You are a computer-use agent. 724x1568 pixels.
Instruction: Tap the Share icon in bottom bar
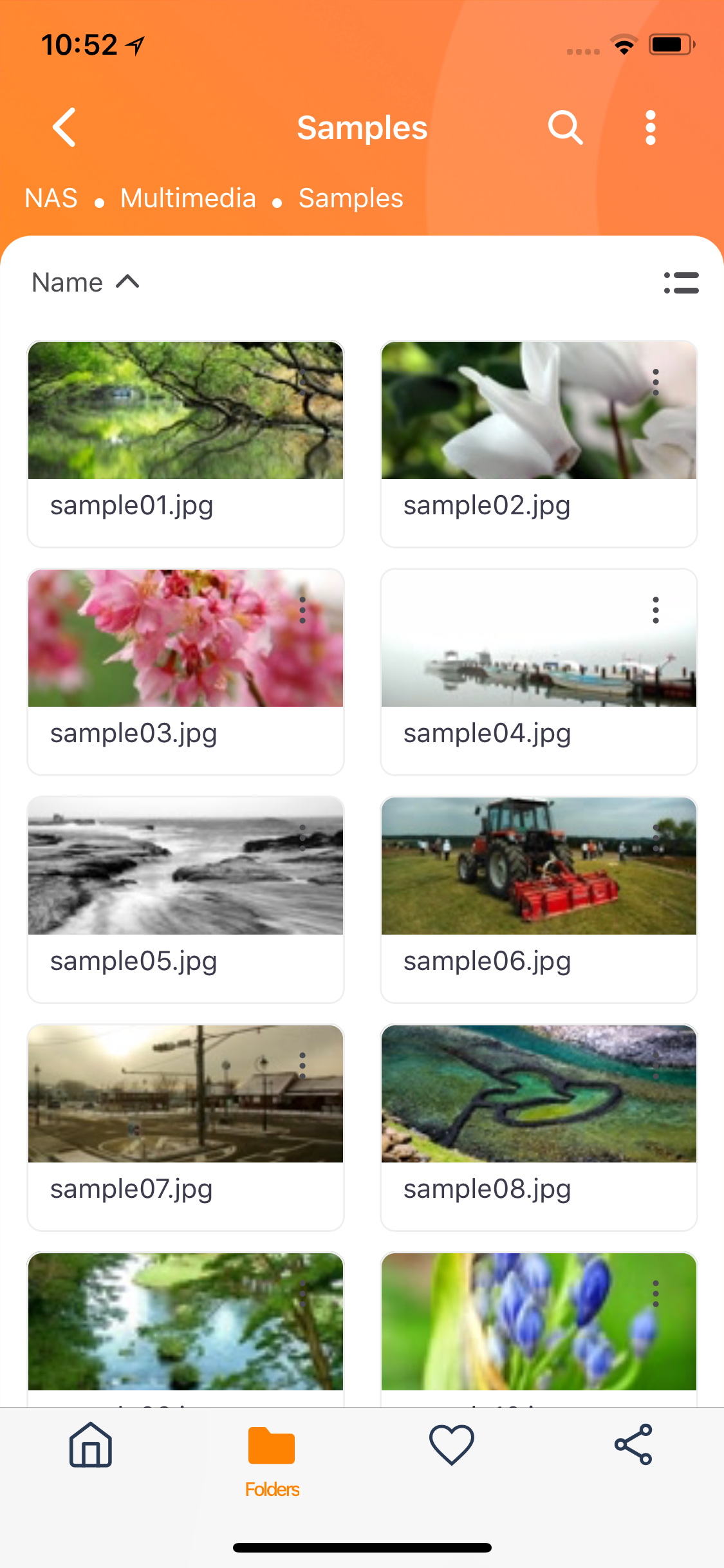633,1445
